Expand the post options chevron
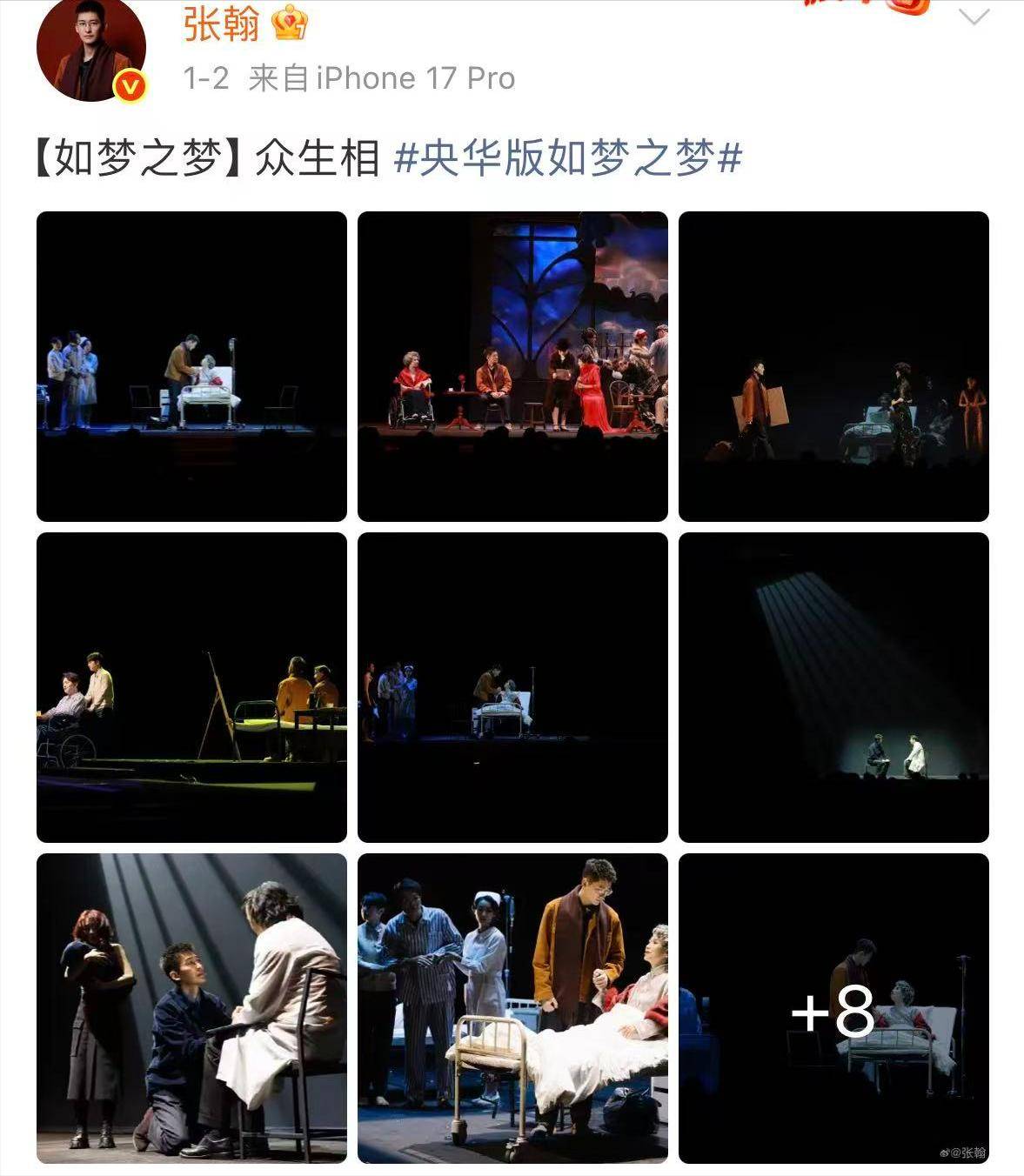The width and height of the screenshot is (1024, 1176). [973, 17]
